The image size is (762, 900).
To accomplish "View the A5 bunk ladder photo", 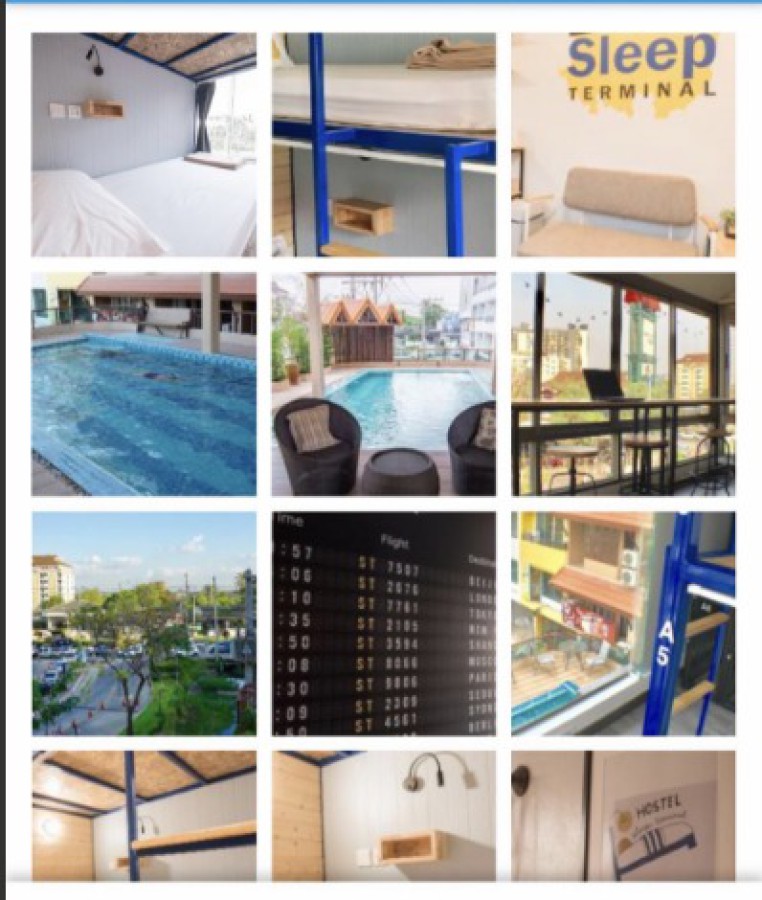I will (x=623, y=624).
